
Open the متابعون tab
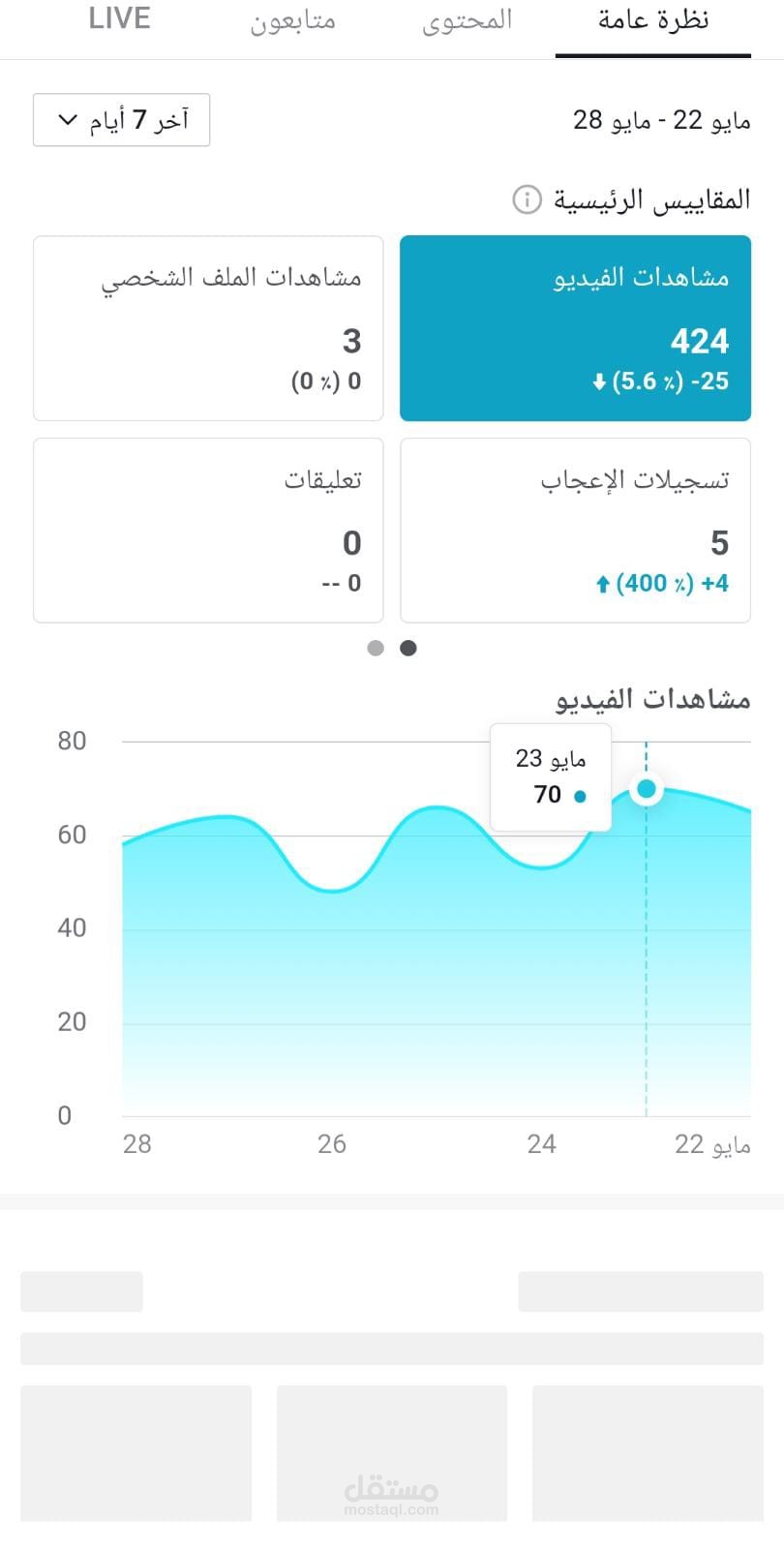[x=292, y=21]
